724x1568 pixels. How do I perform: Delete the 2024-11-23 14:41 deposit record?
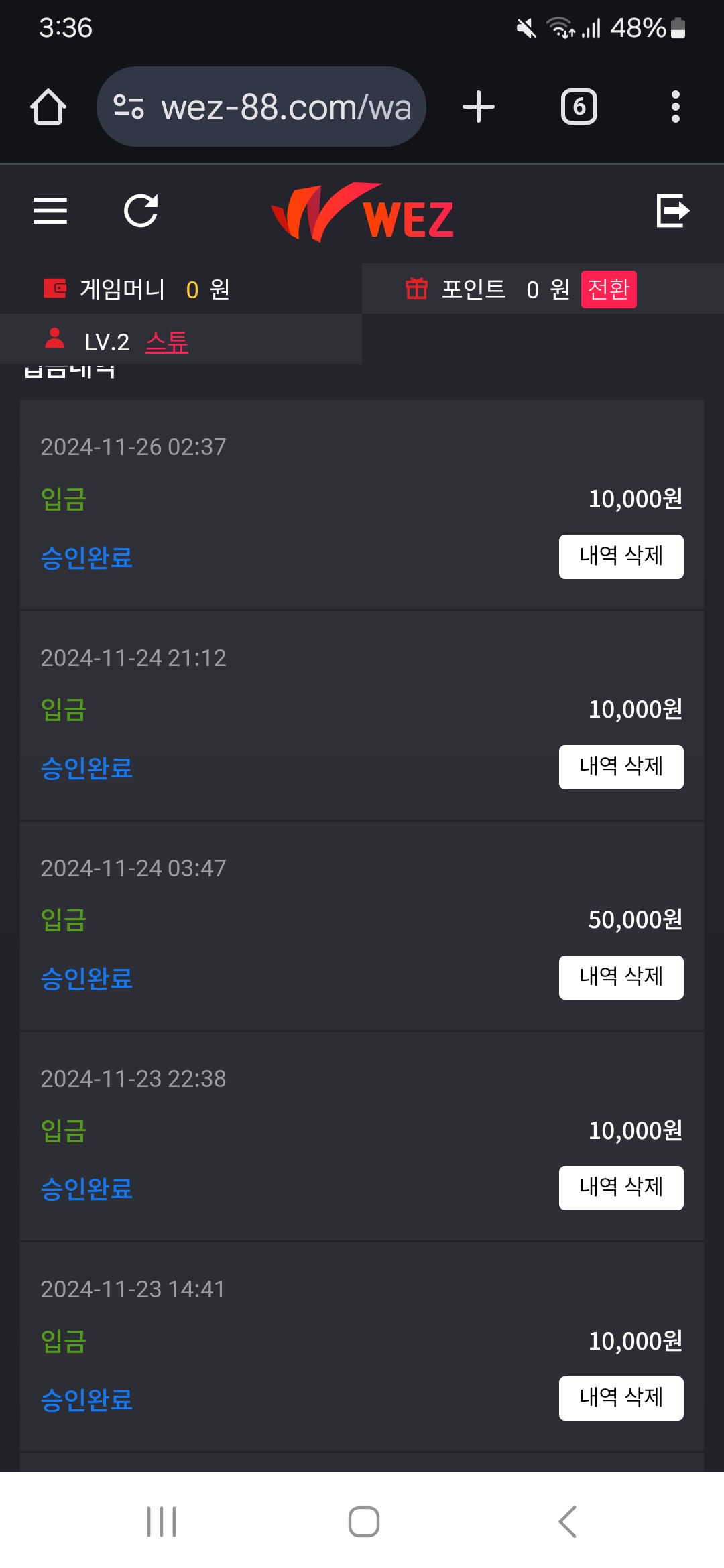coord(621,1398)
